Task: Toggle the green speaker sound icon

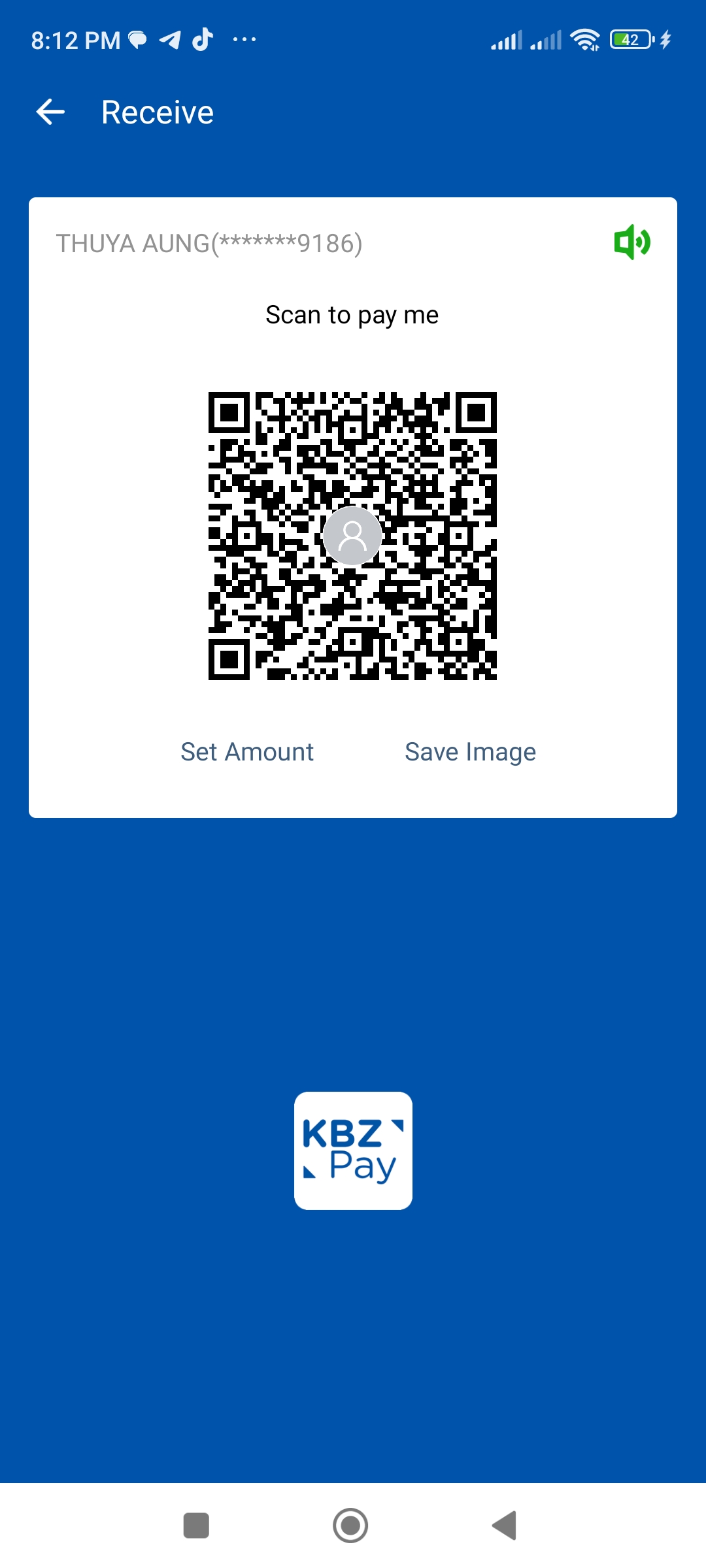Action: (631, 242)
